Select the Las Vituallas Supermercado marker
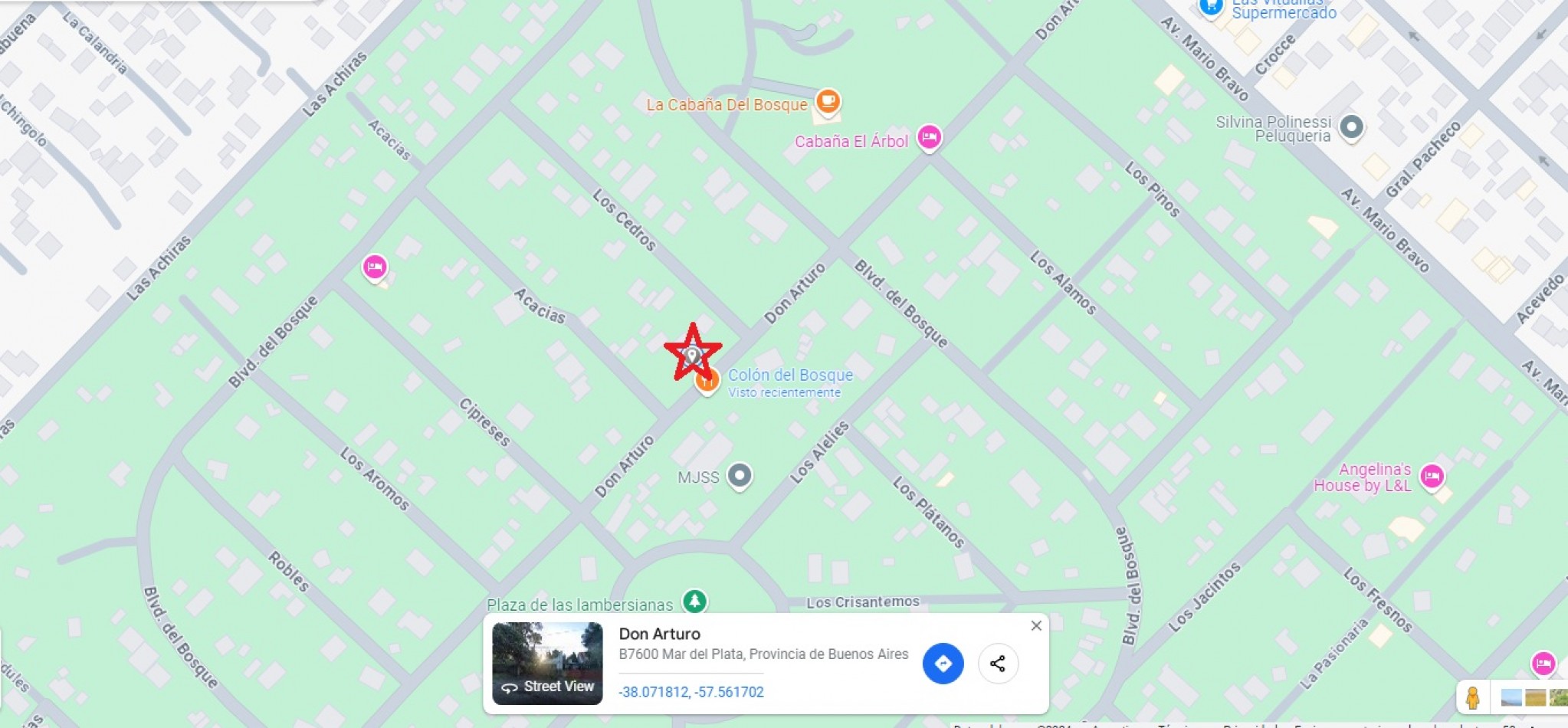The height and width of the screenshot is (728, 1568). point(1211,8)
